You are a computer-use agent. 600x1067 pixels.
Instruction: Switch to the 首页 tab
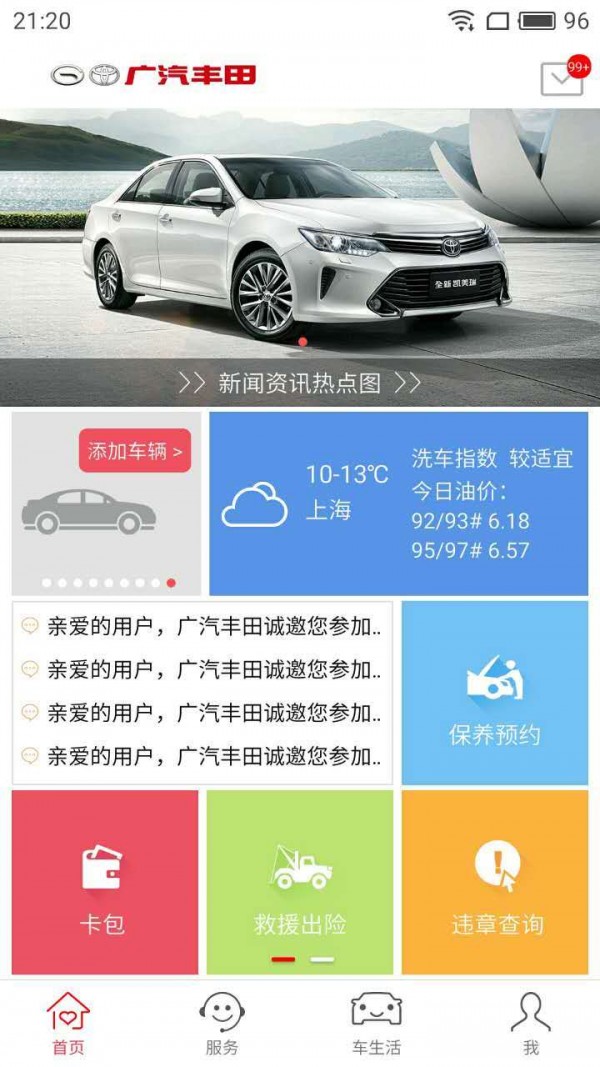pos(69,1024)
